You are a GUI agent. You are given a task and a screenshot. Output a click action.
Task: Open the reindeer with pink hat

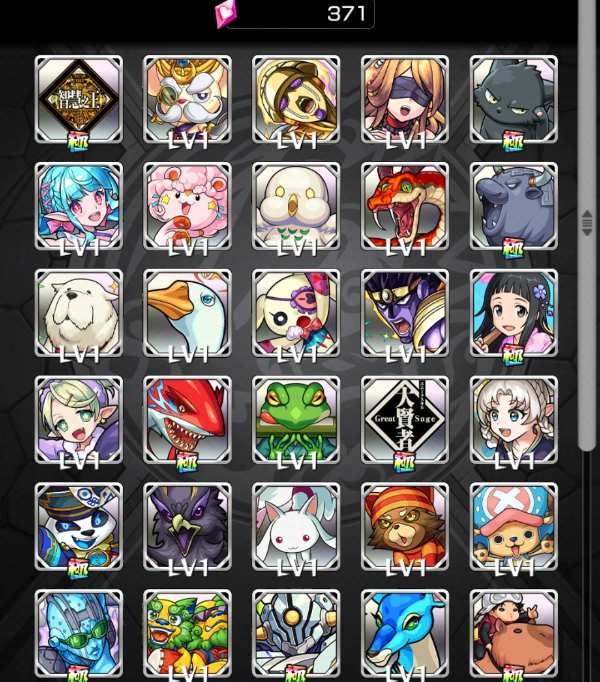tap(513, 526)
